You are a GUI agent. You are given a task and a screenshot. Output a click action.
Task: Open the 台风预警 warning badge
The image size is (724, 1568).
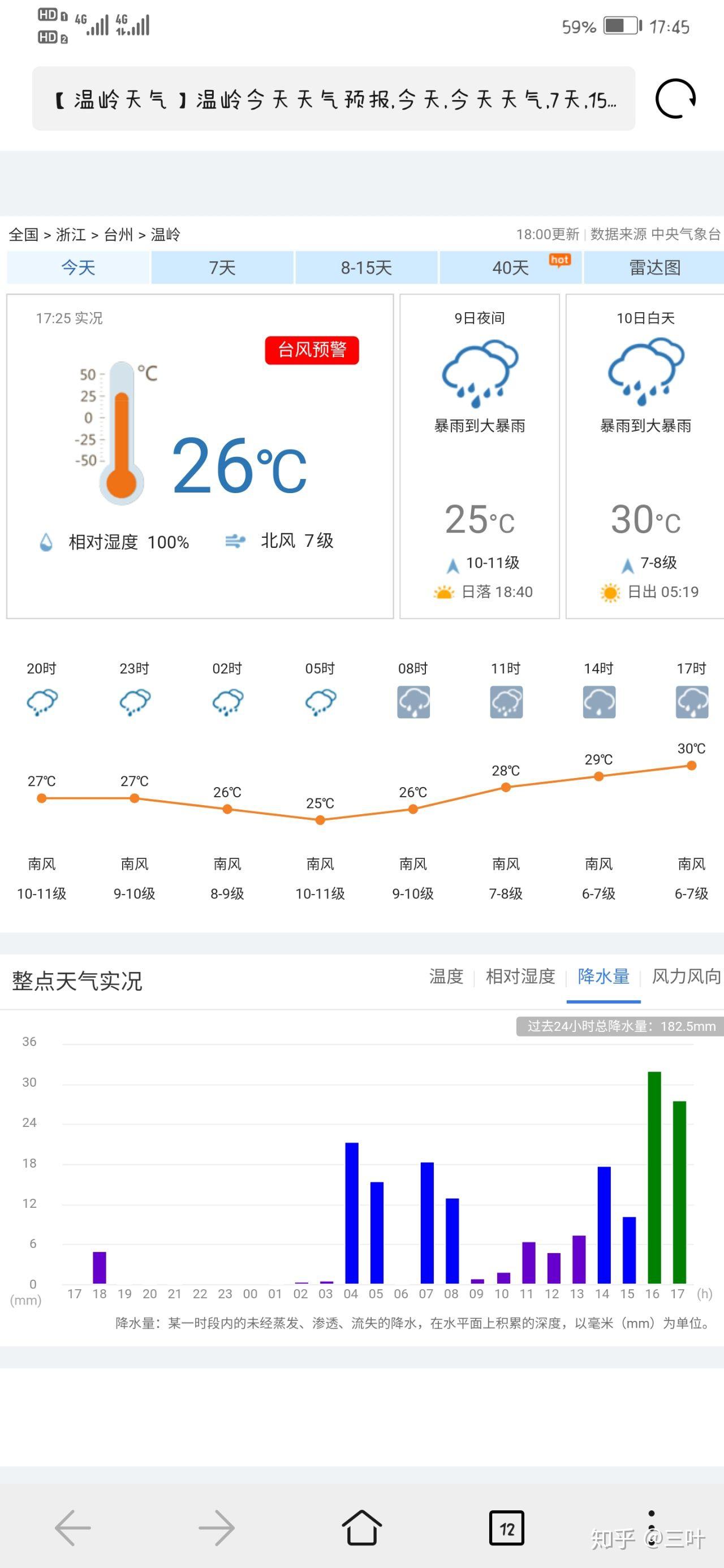(x=312, y=350)
